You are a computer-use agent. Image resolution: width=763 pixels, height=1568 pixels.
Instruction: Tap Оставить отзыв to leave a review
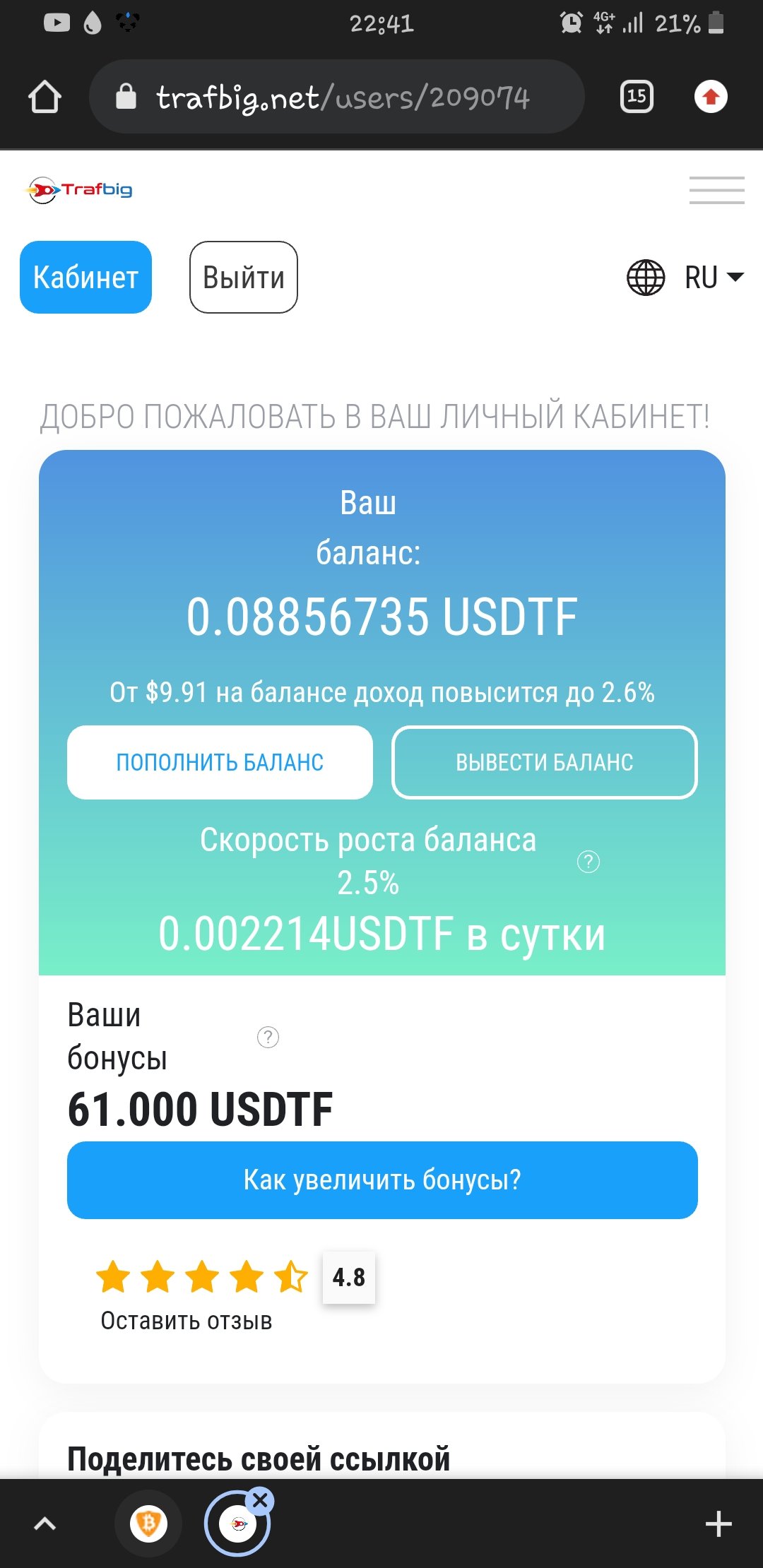point(187,1320)
